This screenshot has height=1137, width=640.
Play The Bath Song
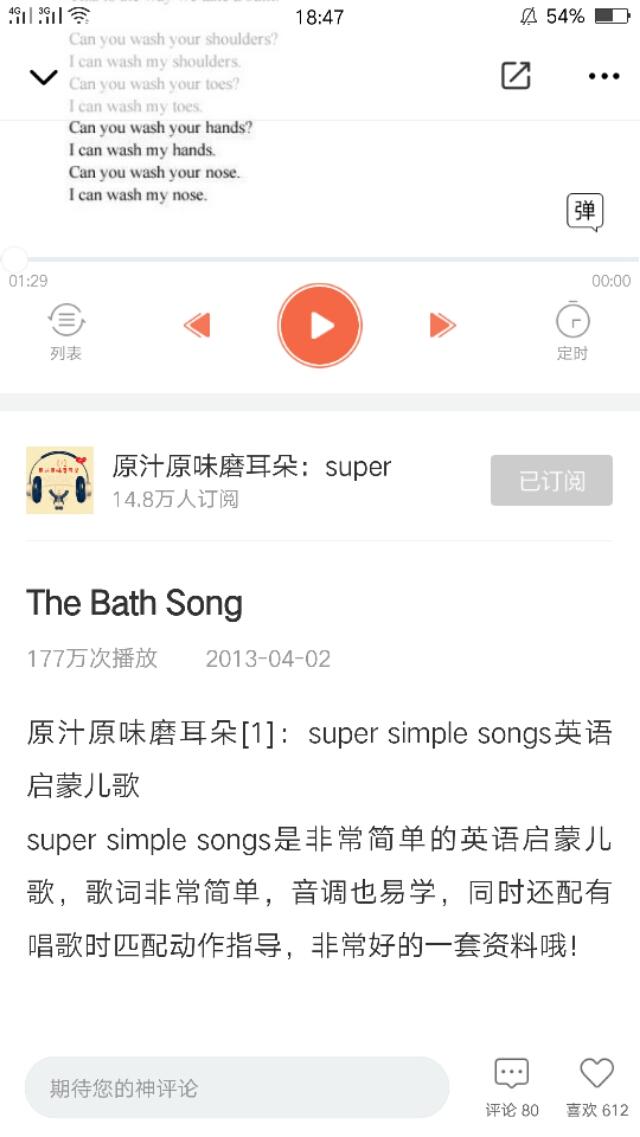click(320, 325)
